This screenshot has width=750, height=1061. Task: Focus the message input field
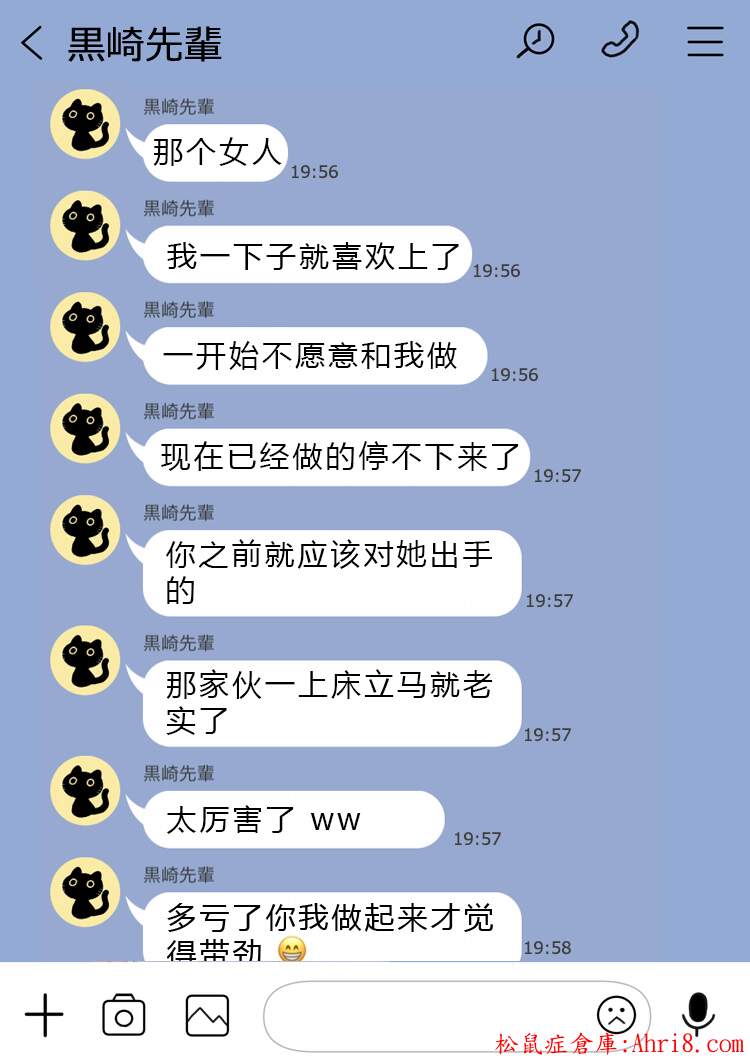coord(425,1016)
